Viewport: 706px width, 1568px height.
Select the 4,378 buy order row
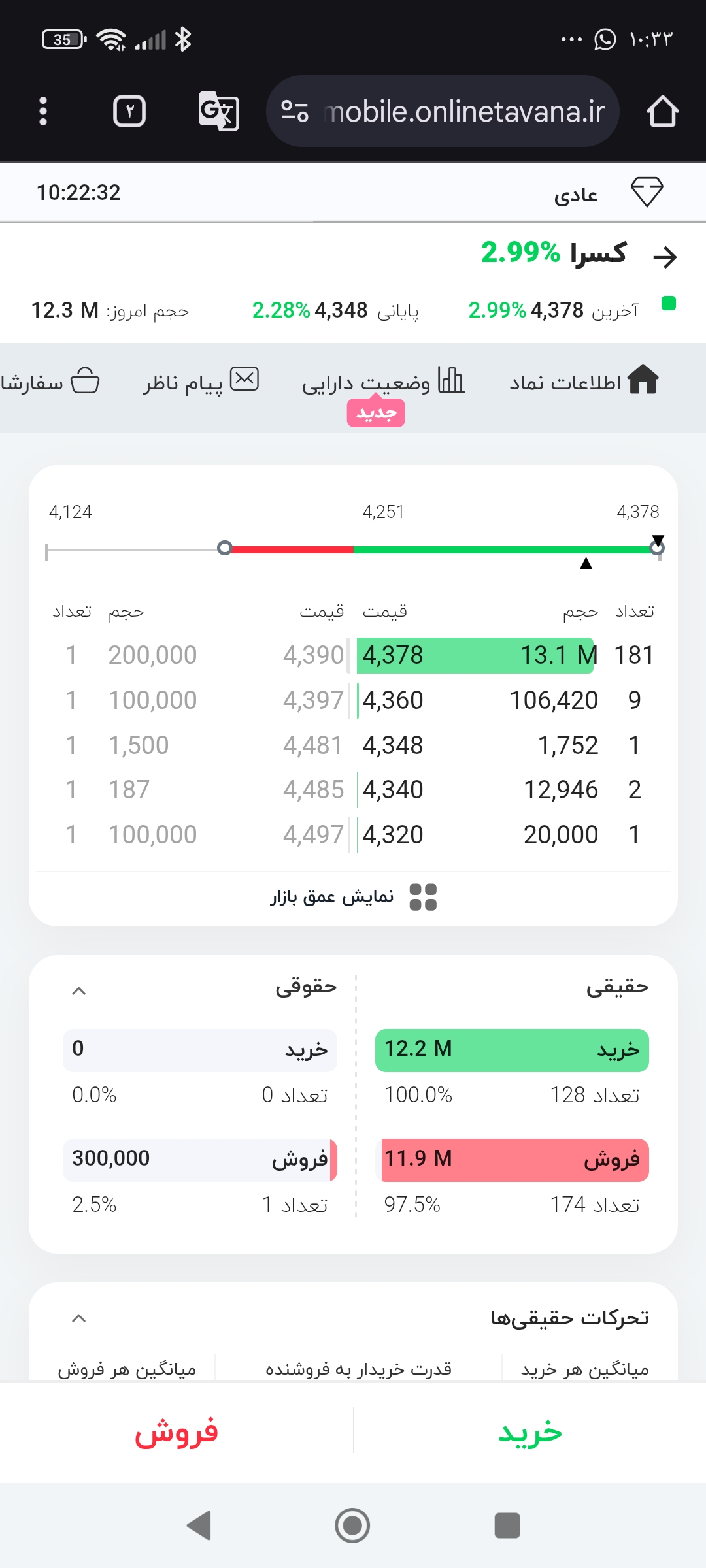point(507,655)
